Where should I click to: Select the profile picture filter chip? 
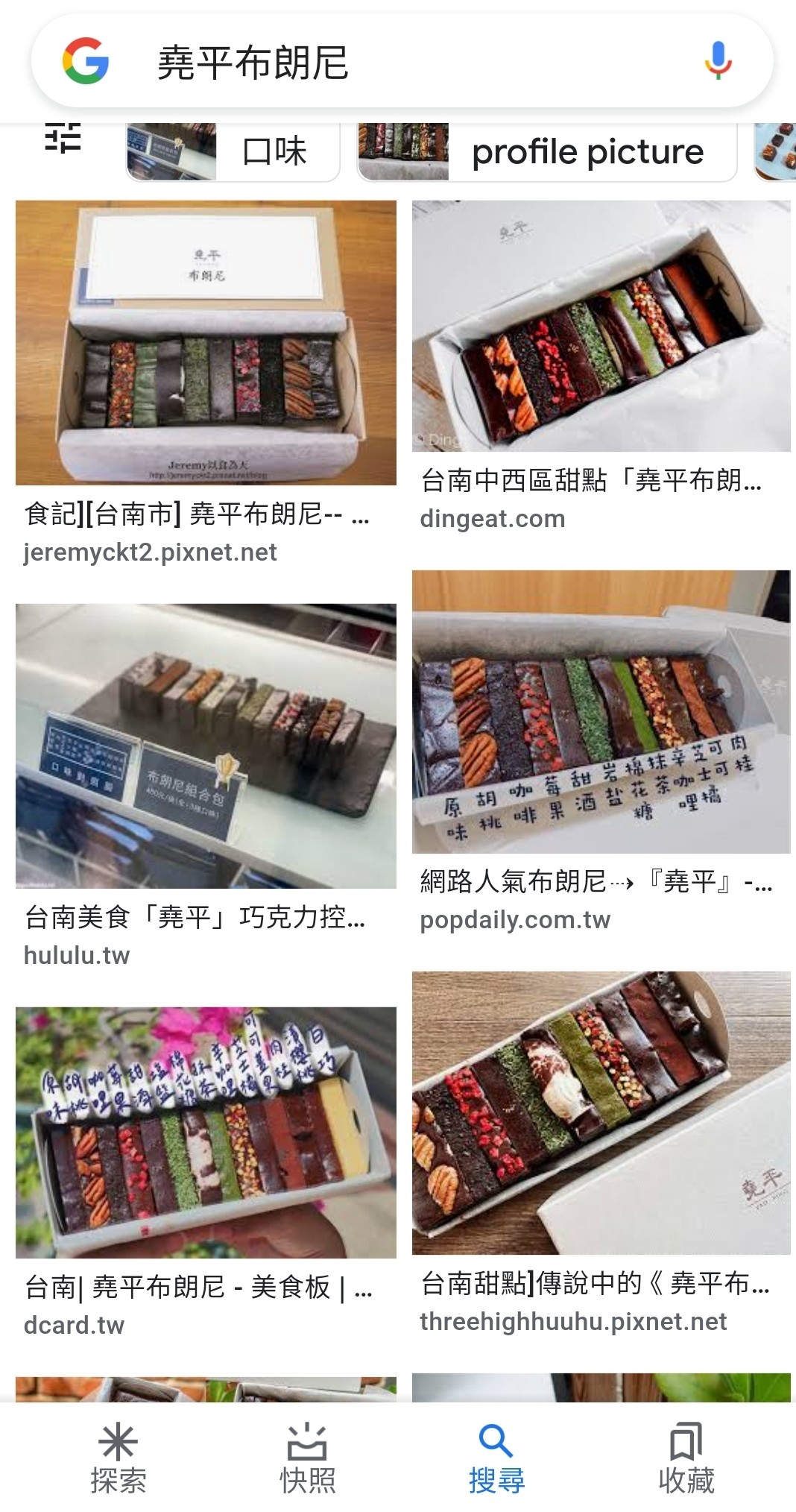546,151
